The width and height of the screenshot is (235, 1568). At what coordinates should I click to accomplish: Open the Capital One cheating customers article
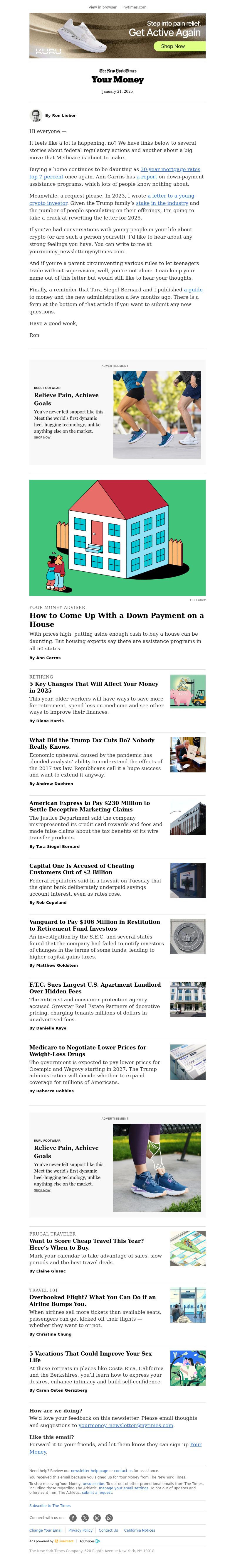[82, 869]
